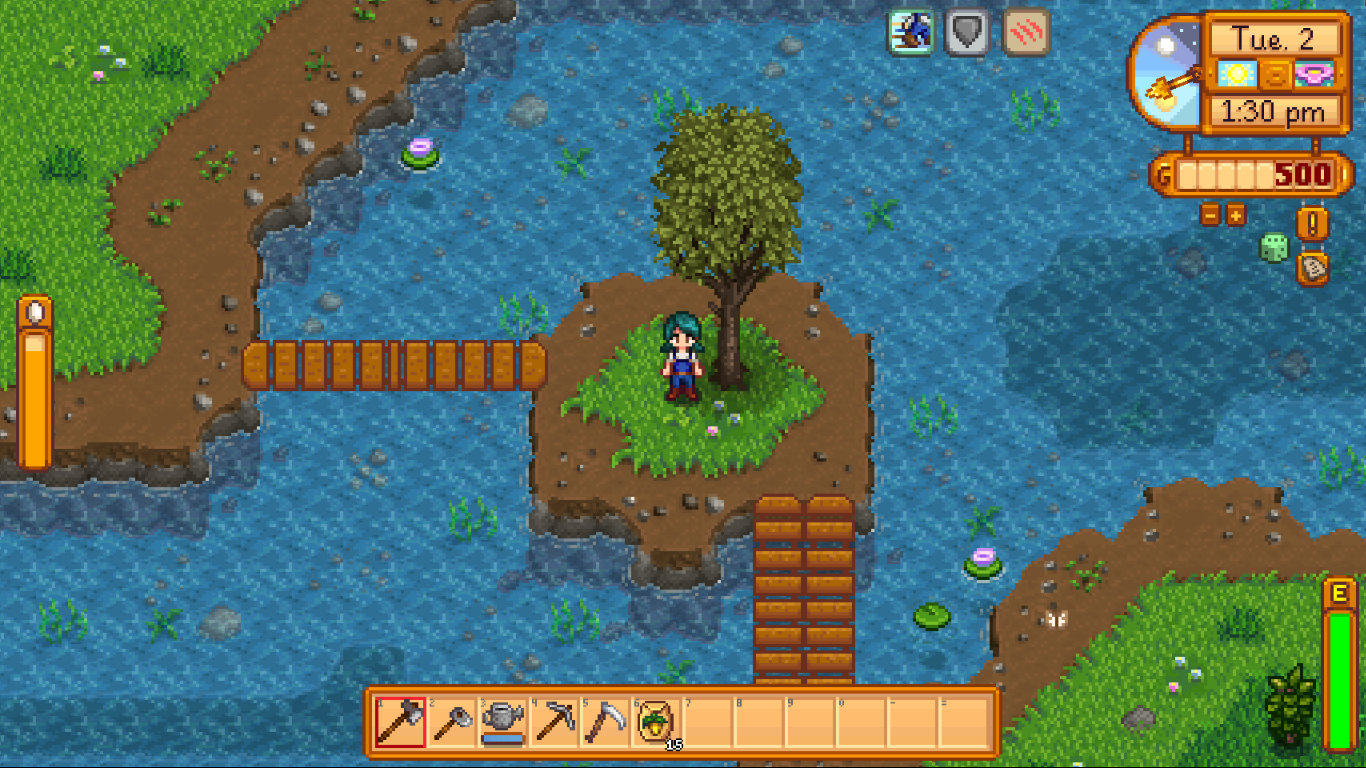Select empty toolbar slot 7

(709, 722)
